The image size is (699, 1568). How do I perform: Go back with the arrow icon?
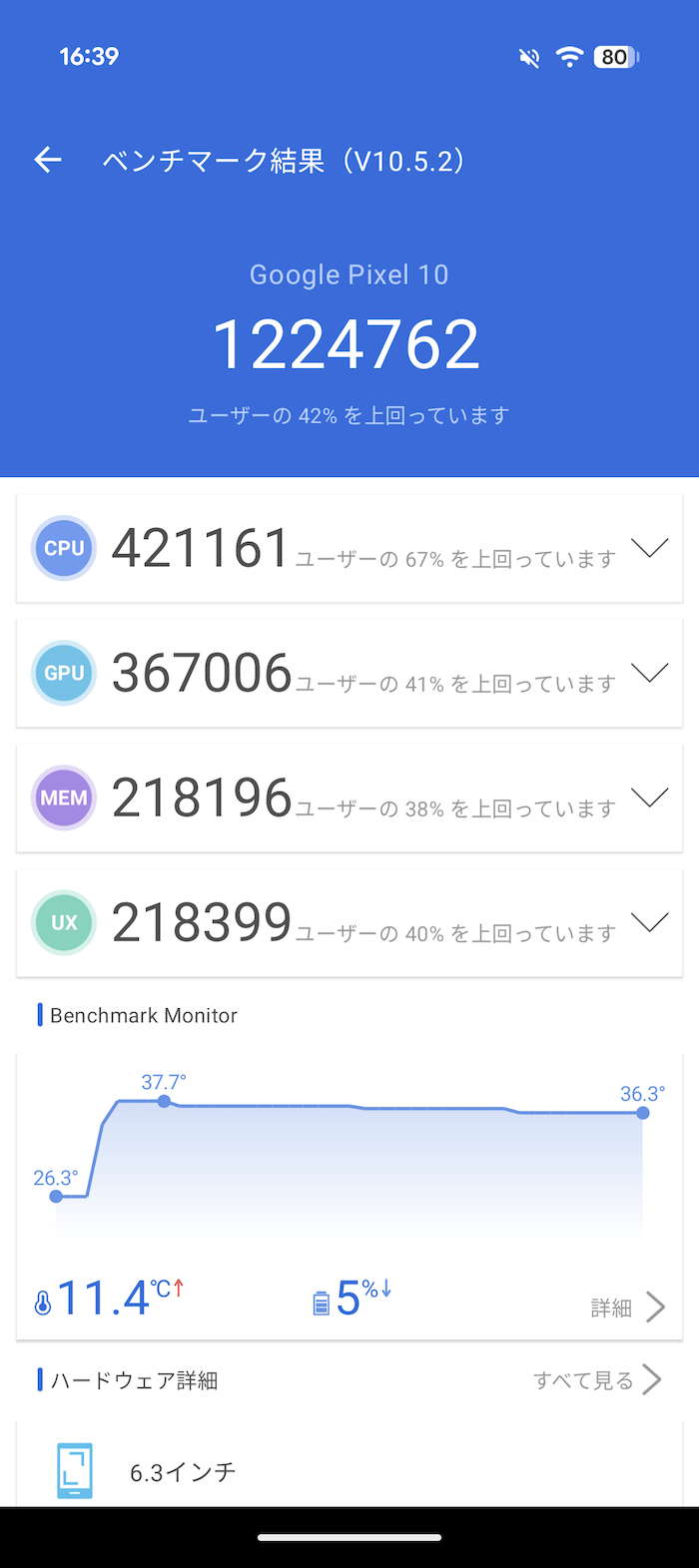tap(48, 160)
